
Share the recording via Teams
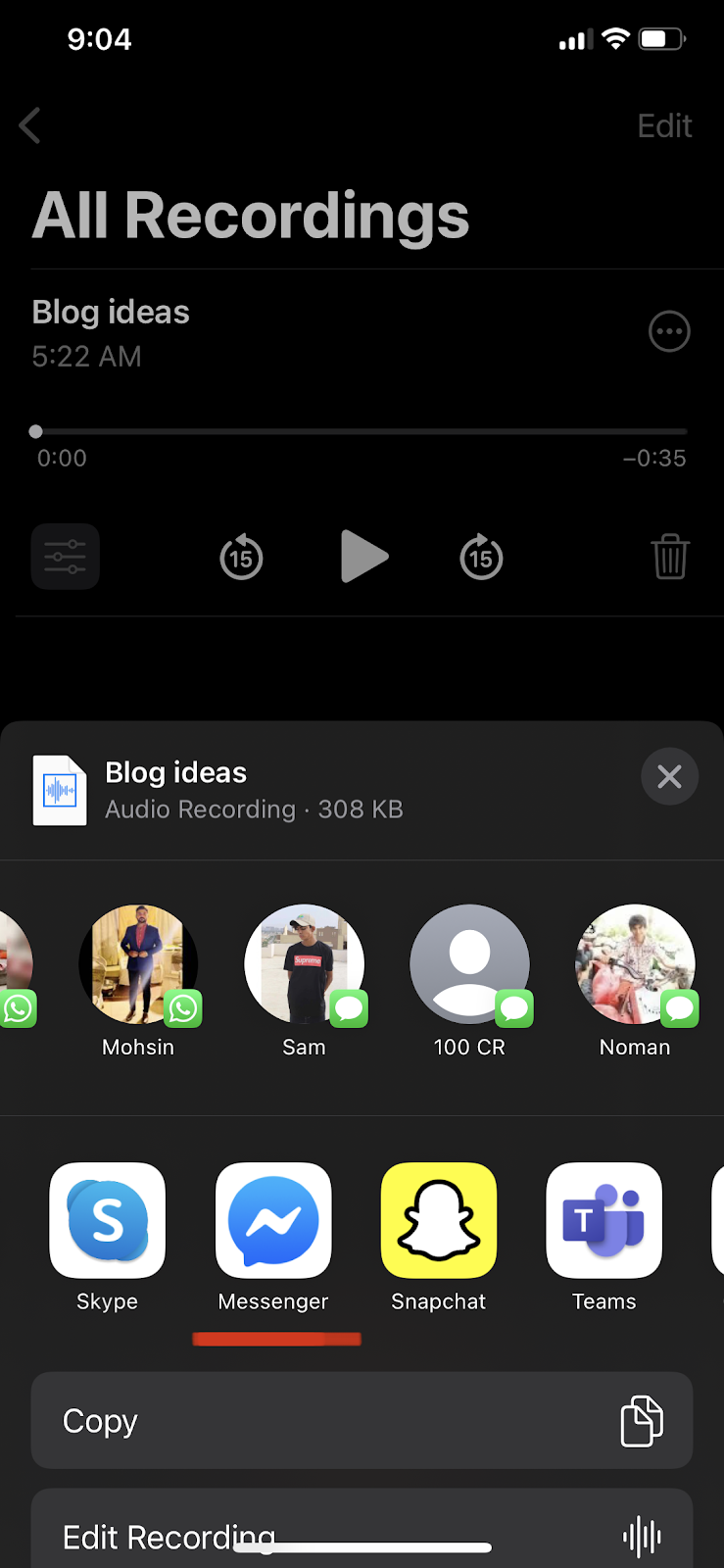(604, 1221)
